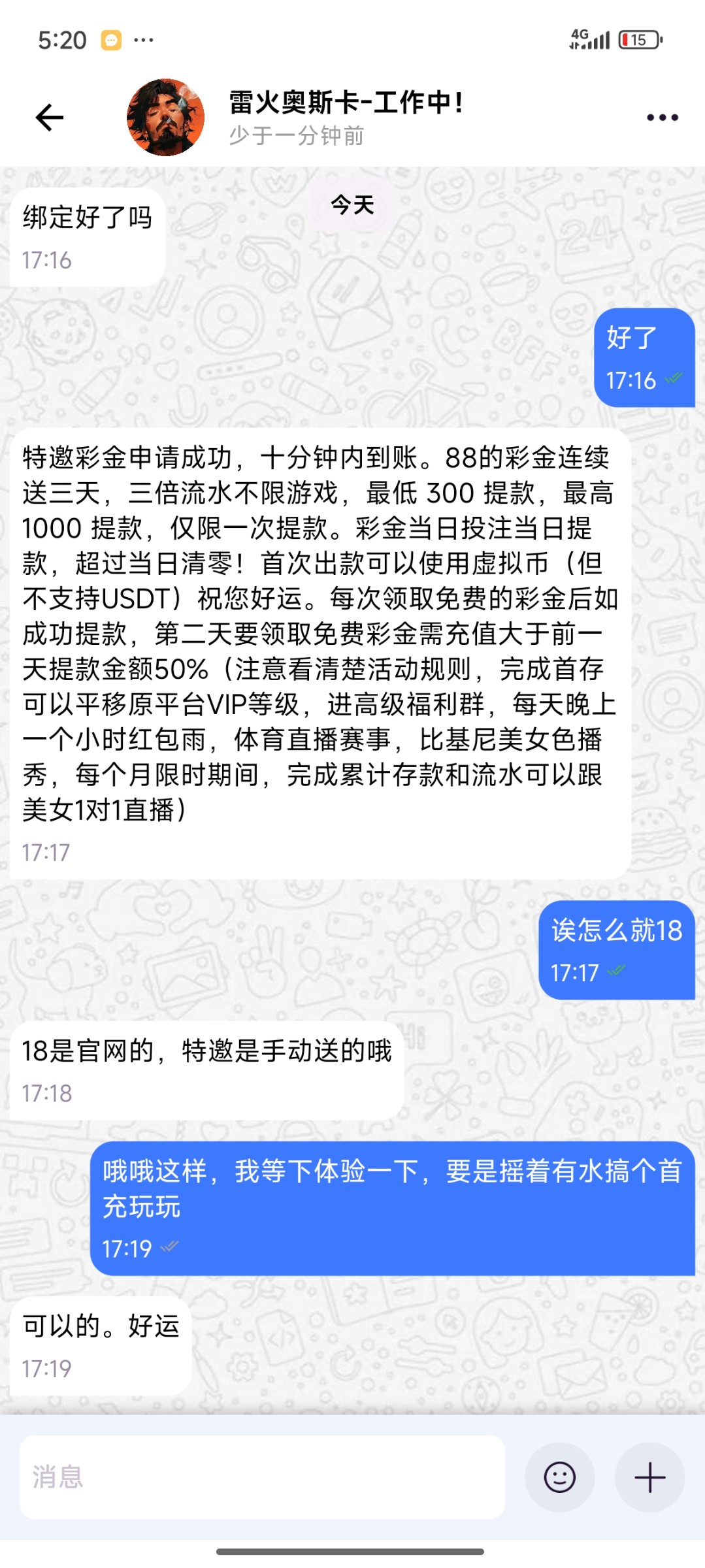Expand the 今天 date separator
Screen dimensions: 705x1568
[352, 204]
